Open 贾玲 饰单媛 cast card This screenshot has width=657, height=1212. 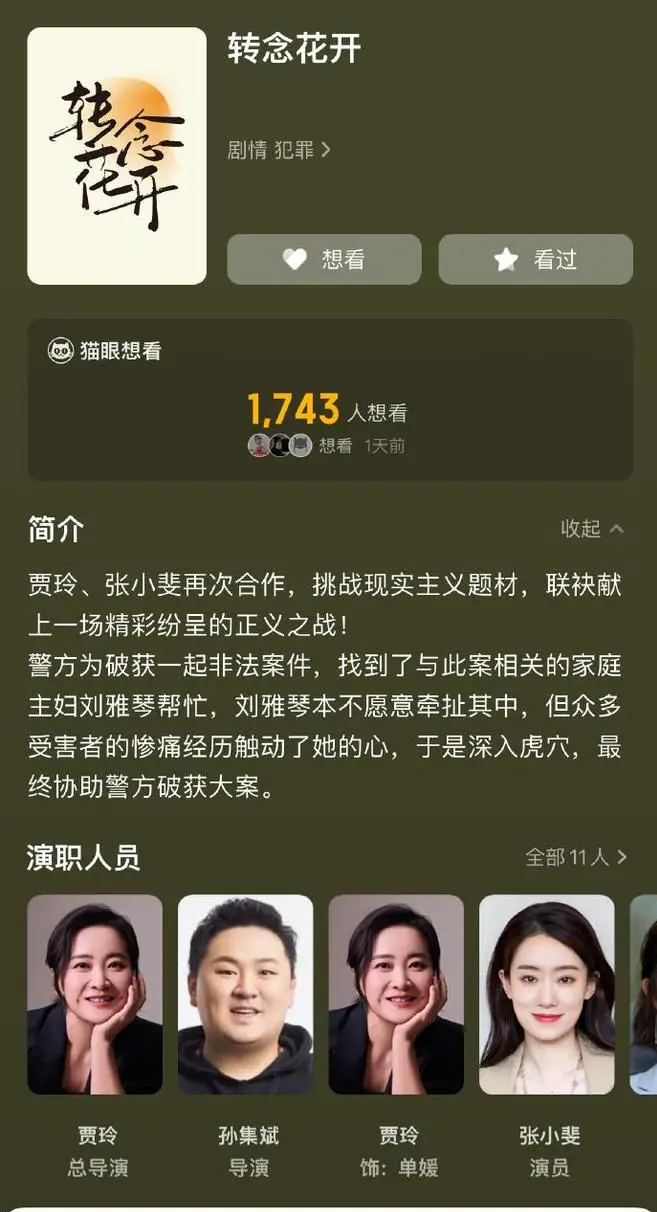coord(397,1037)
